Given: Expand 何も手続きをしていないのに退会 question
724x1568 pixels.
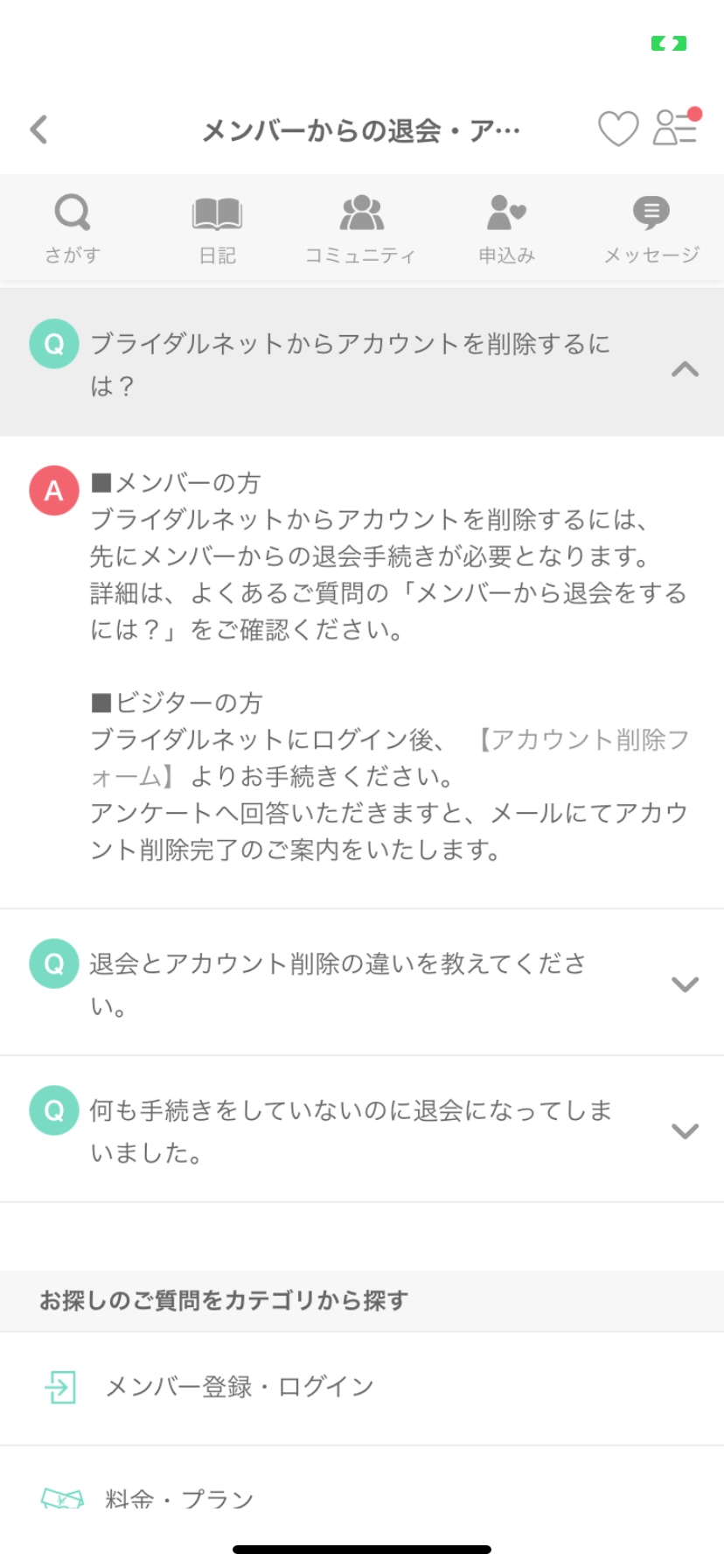Looking at the screenshot, I should point(362,1130).
